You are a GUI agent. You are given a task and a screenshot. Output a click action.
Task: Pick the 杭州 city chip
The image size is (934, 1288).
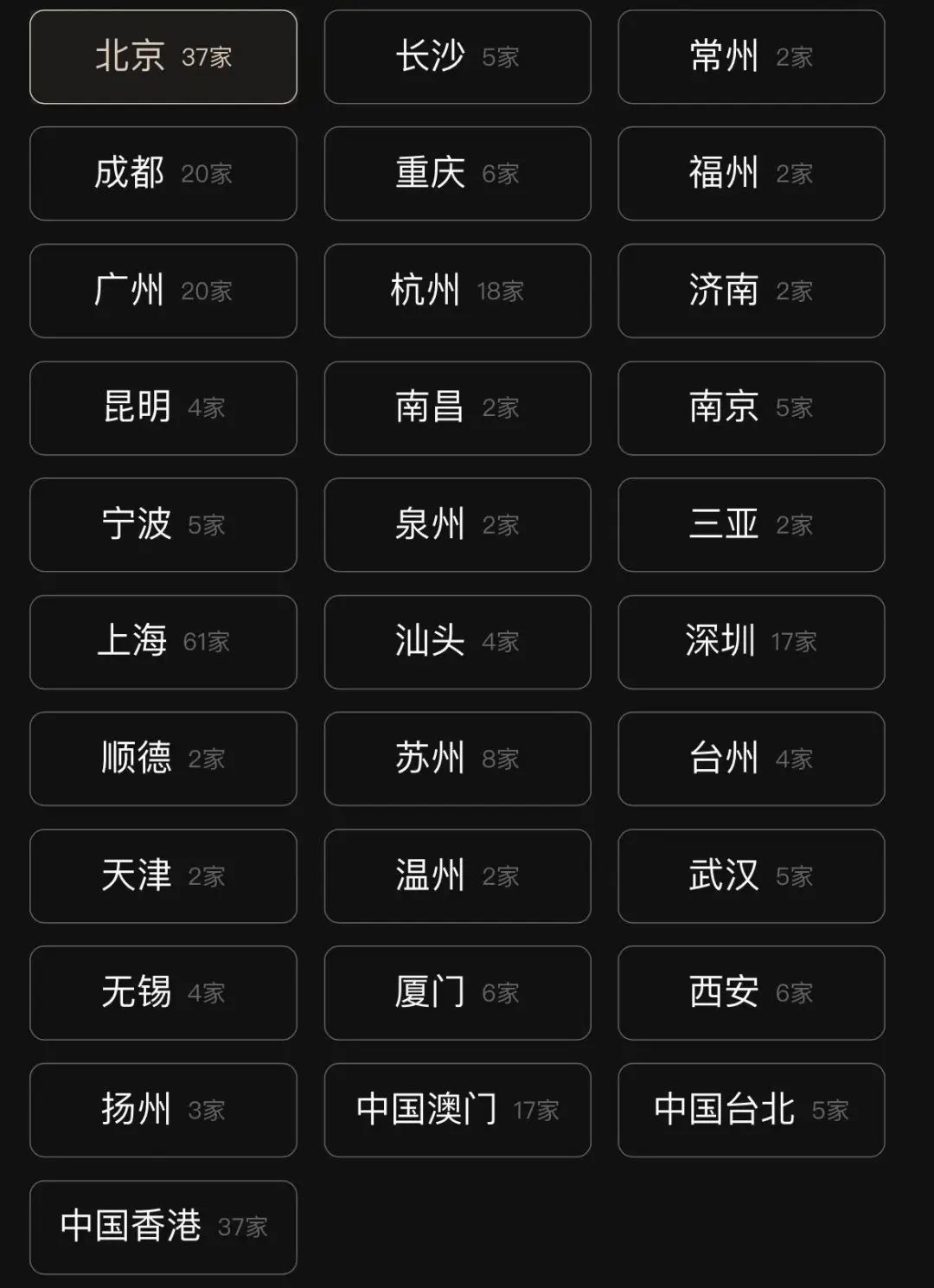pyautogui.click(x=457, y=291)
